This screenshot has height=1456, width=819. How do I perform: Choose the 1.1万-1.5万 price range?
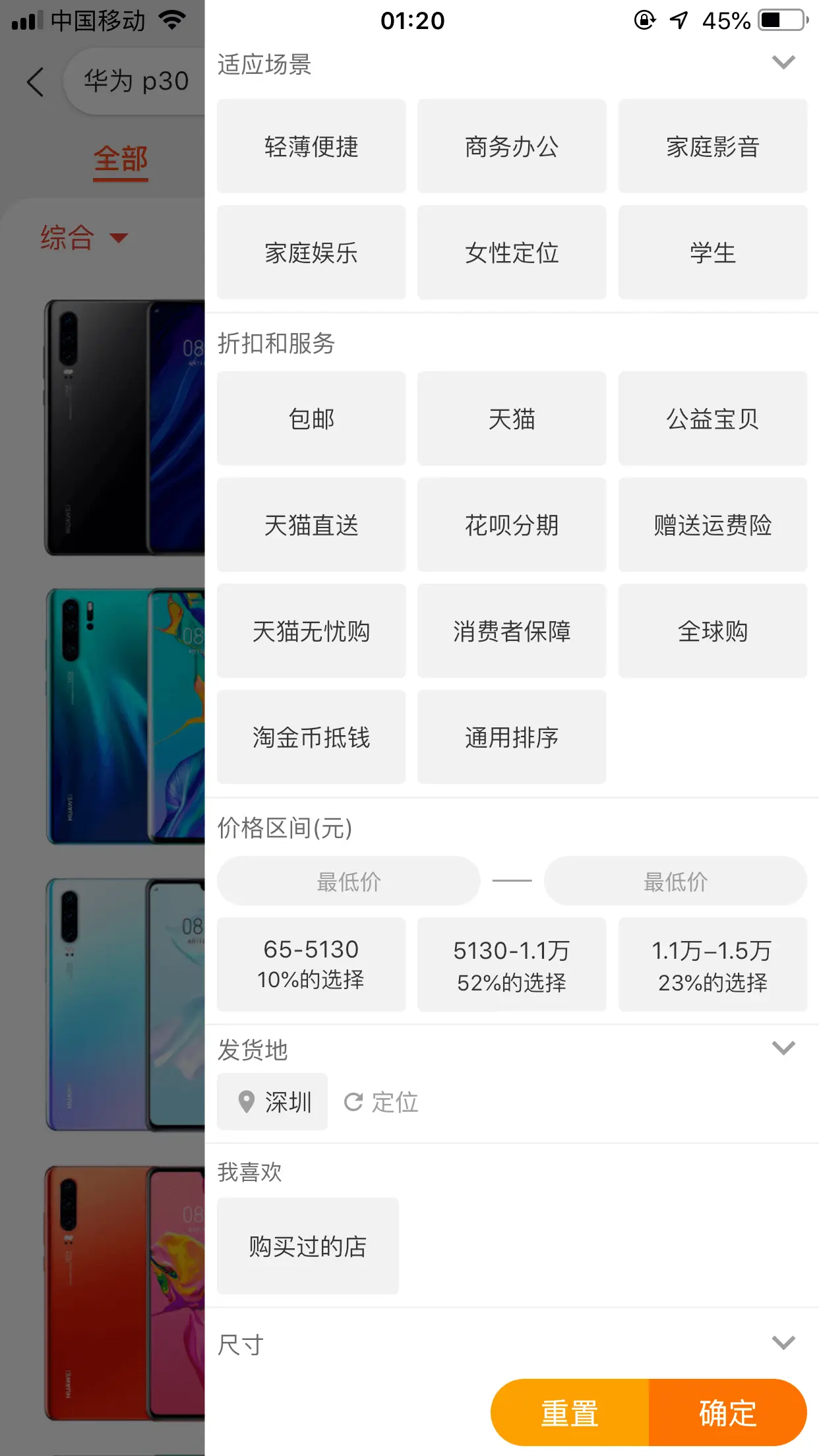[x=712, y=964]
